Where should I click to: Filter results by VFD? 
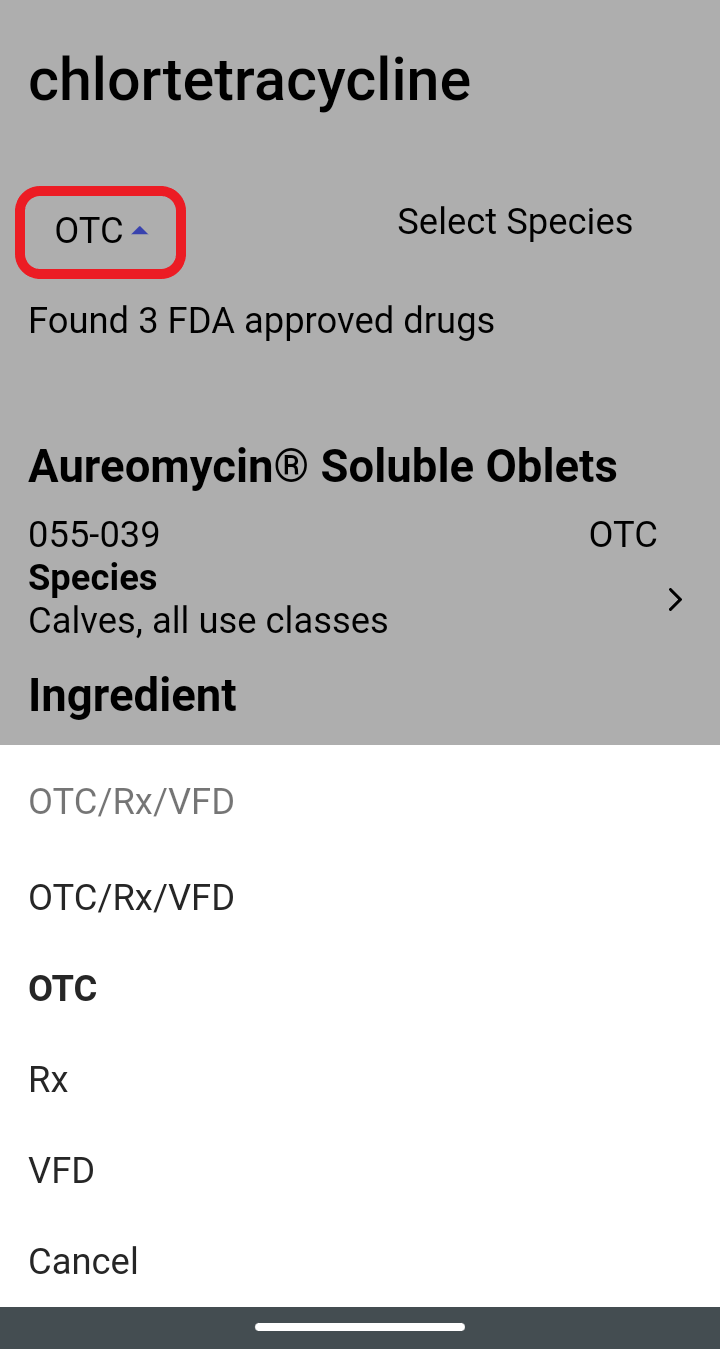(360, 1171)
